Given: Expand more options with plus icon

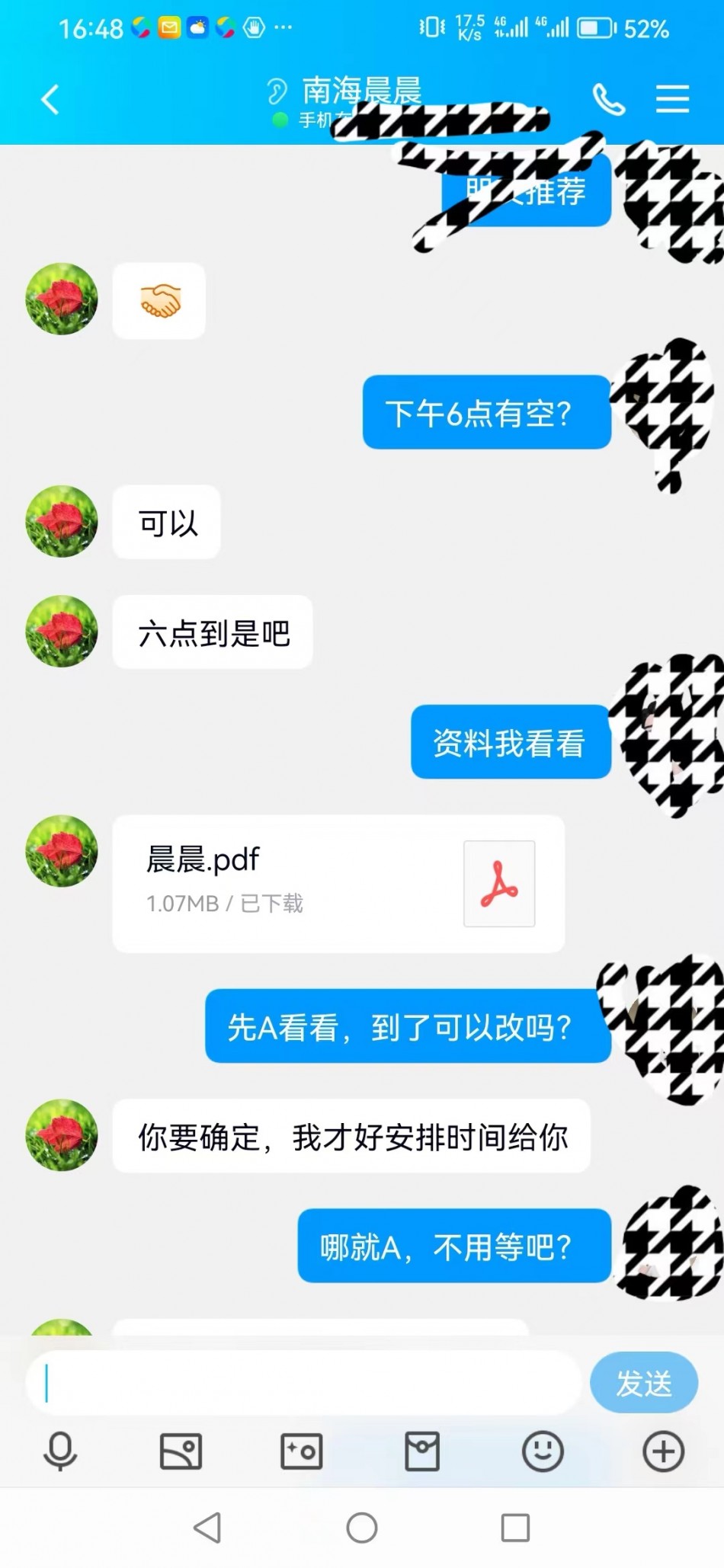Looking at the screenshot, I should pos(663,1451).
